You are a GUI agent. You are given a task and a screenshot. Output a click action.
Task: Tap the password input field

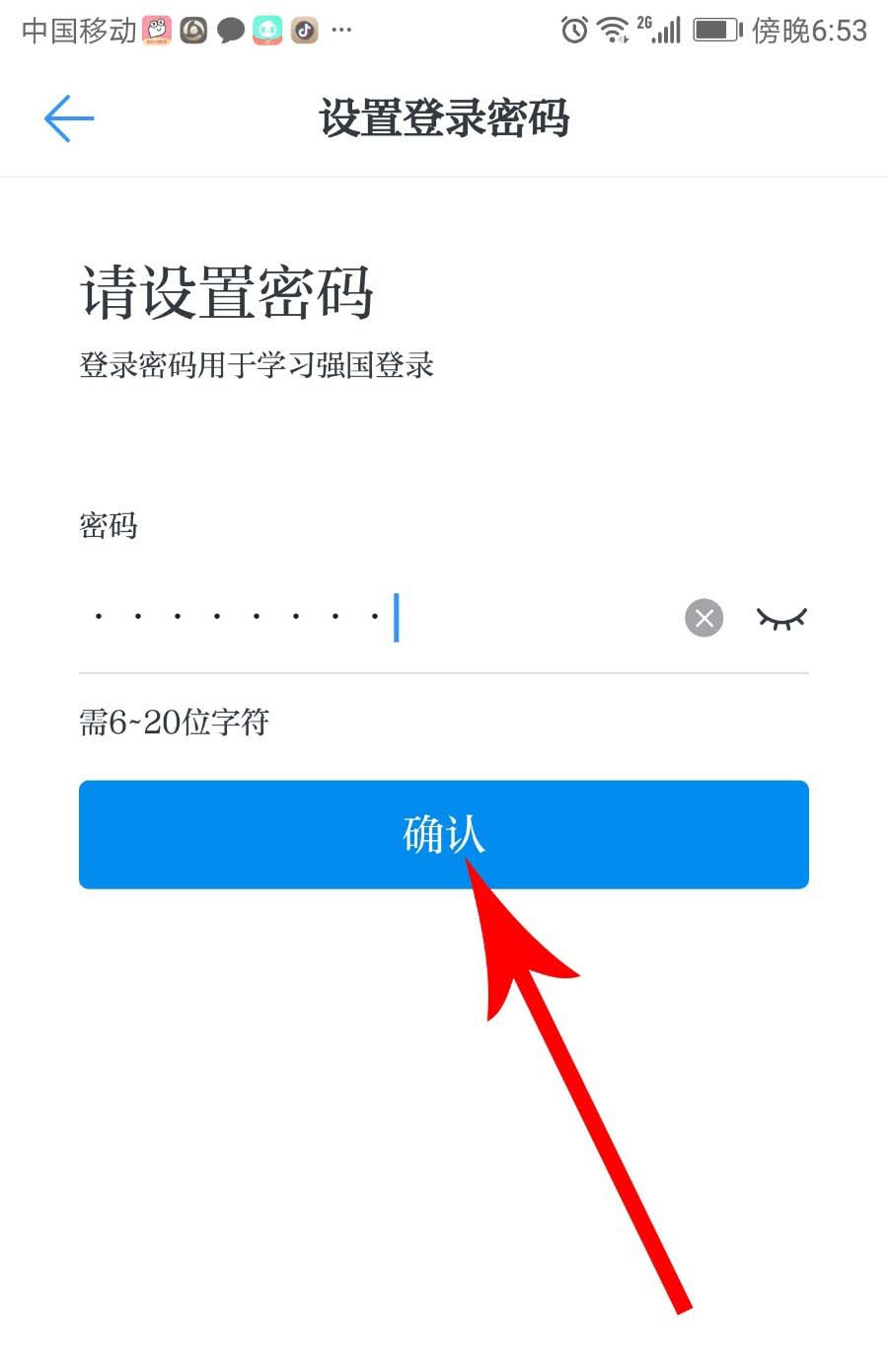375,618
